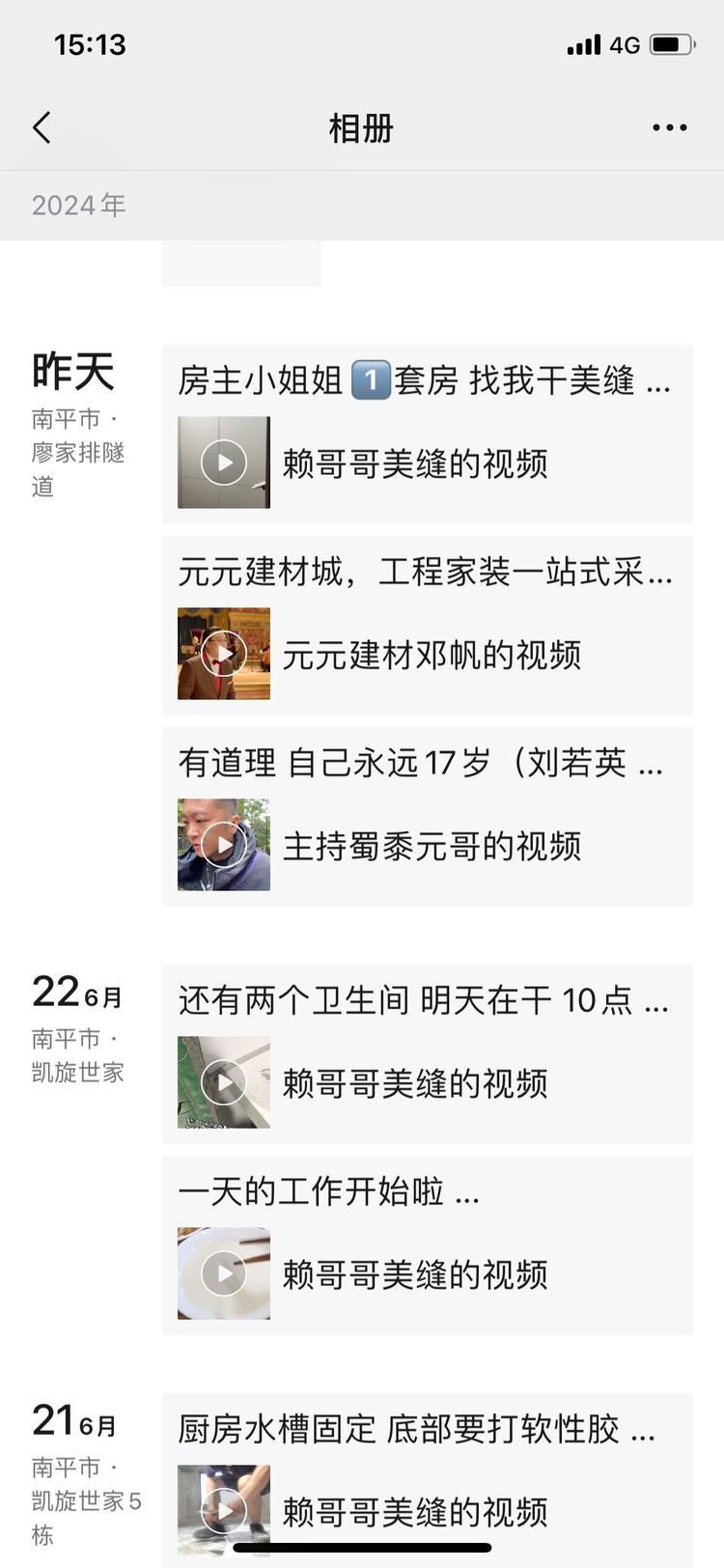This screenshot has width=724, height=1568.
Task: Open the post 一天的工作开始啦
Action: [x=427, y=1245]
